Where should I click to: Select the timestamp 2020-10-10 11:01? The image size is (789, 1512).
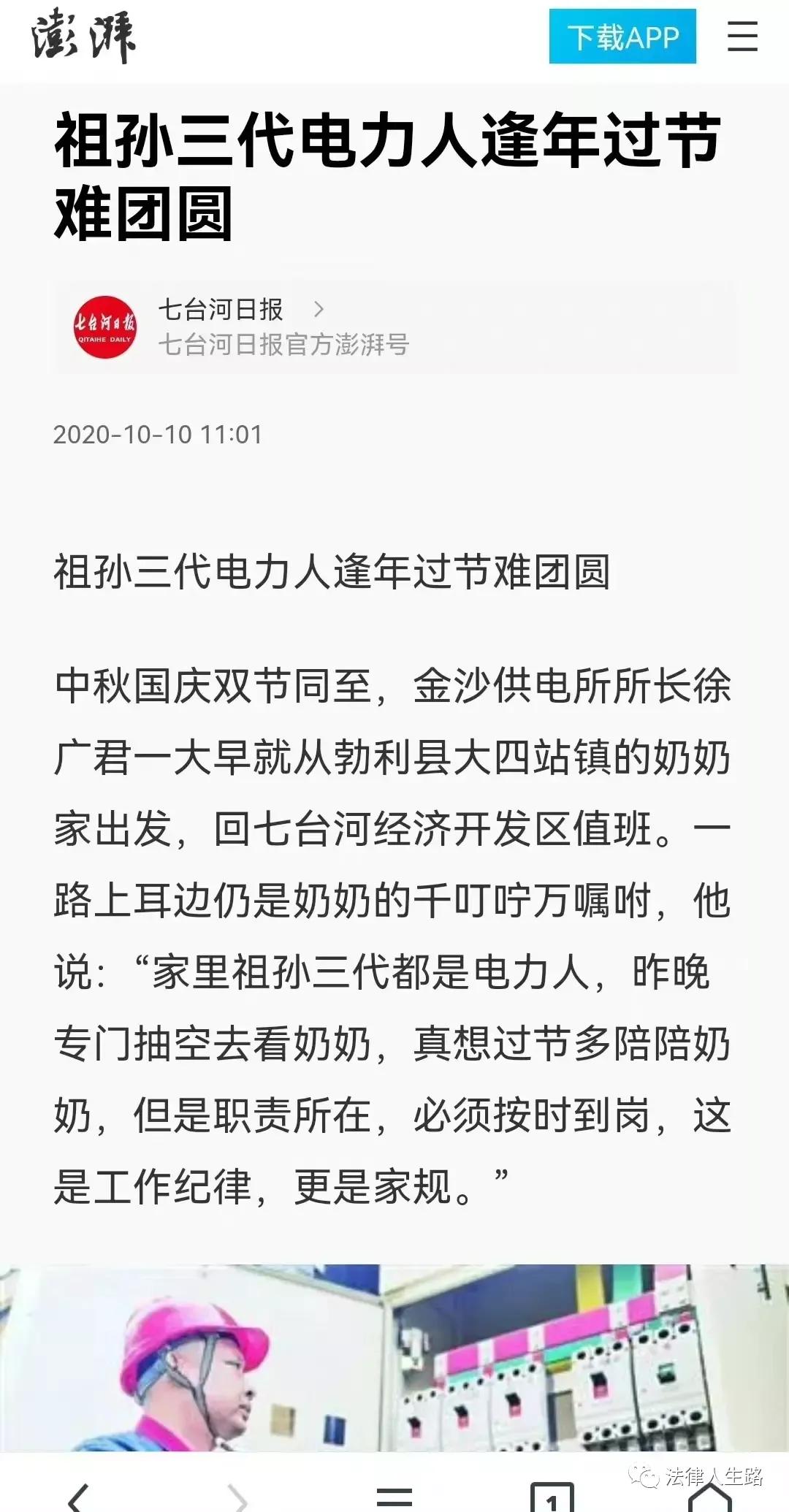159,435
